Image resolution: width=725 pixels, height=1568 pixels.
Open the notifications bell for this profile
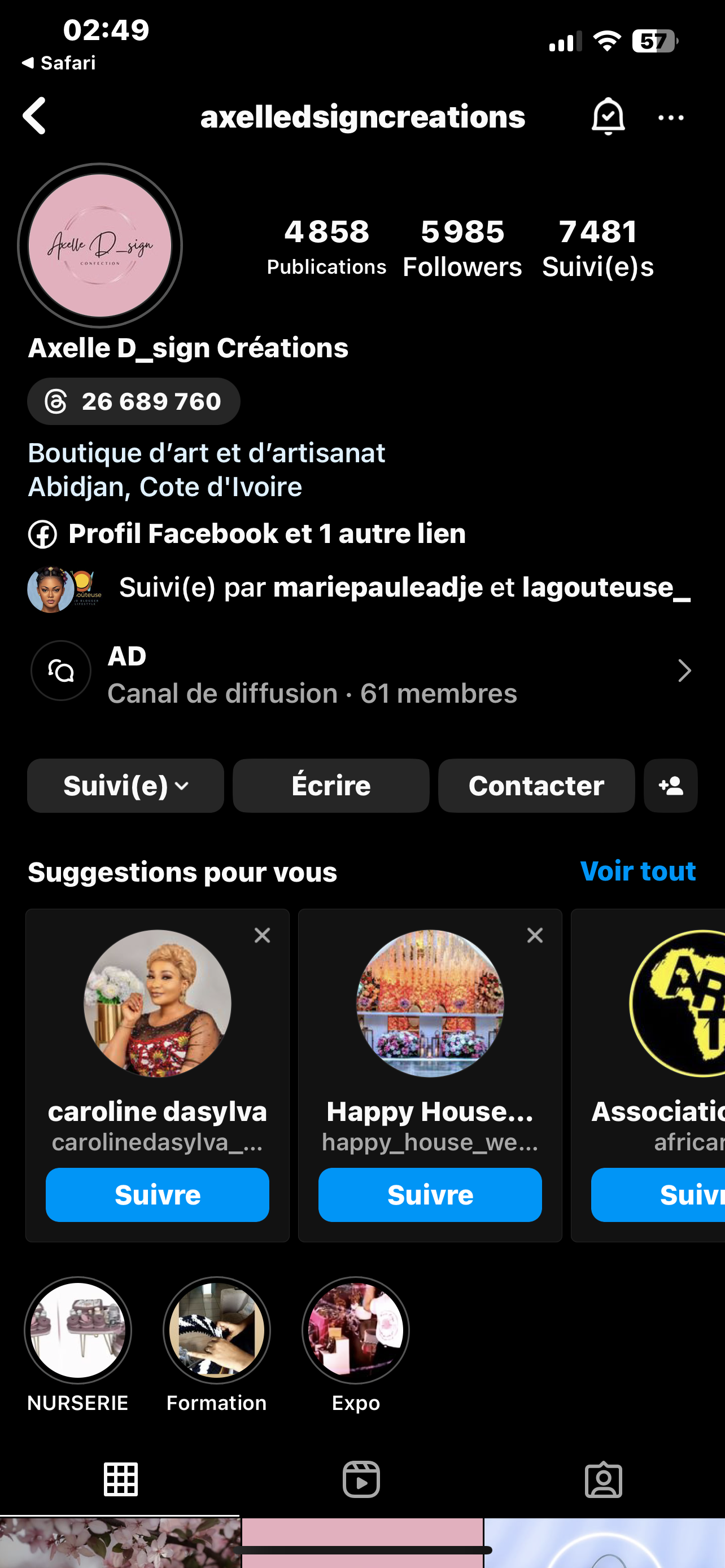(608, 116)
